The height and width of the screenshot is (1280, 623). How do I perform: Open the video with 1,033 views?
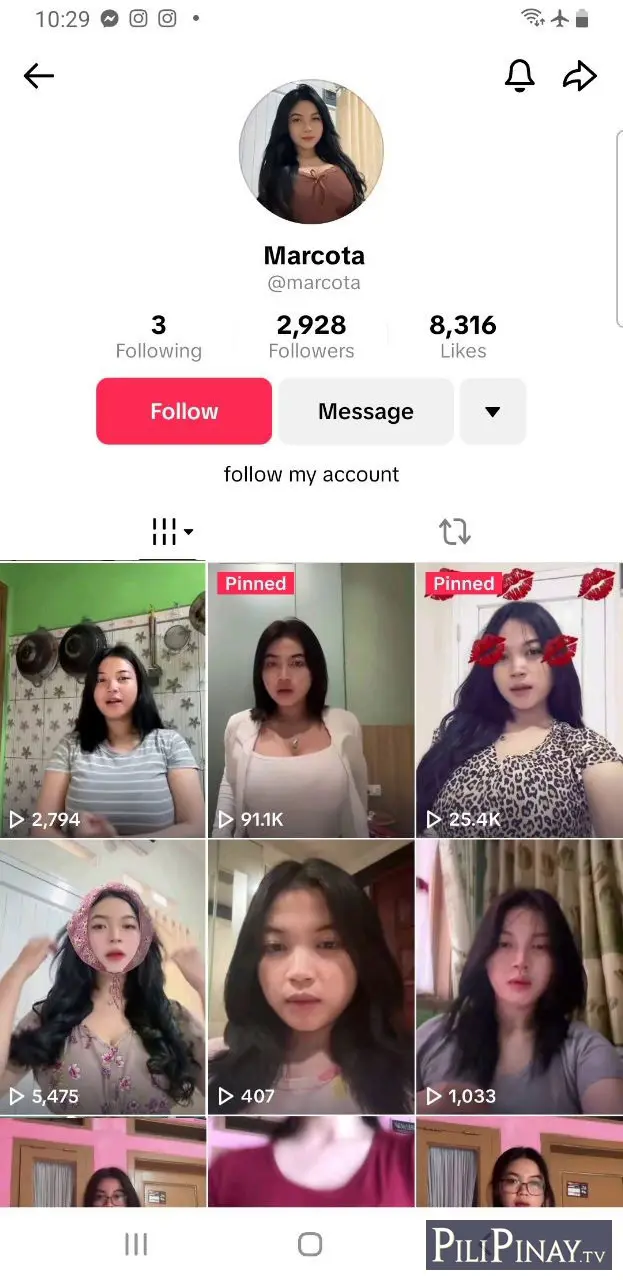click(x=520, y=977)
